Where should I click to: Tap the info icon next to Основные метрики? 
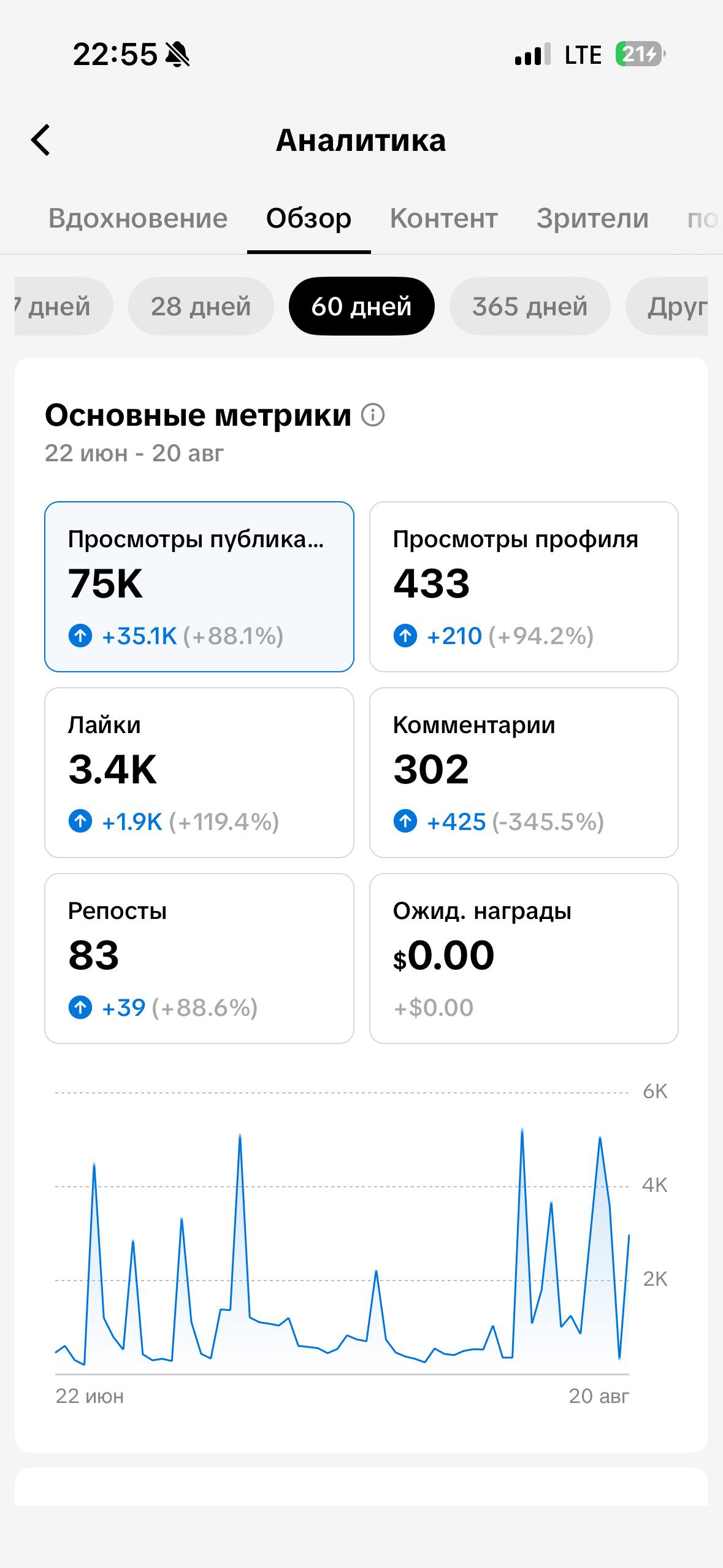[373, 415]
